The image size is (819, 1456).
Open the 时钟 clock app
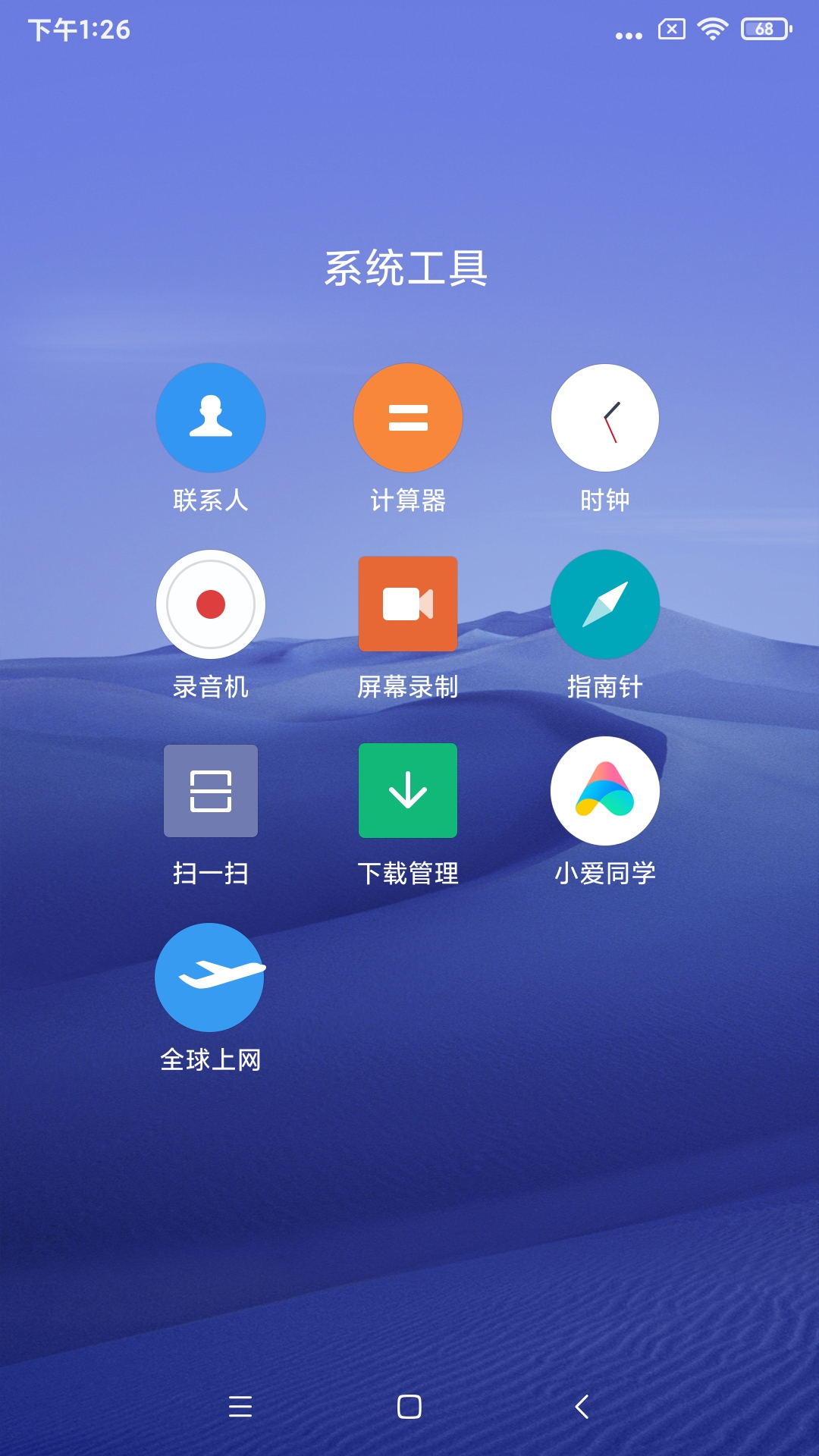click(605, 418)
